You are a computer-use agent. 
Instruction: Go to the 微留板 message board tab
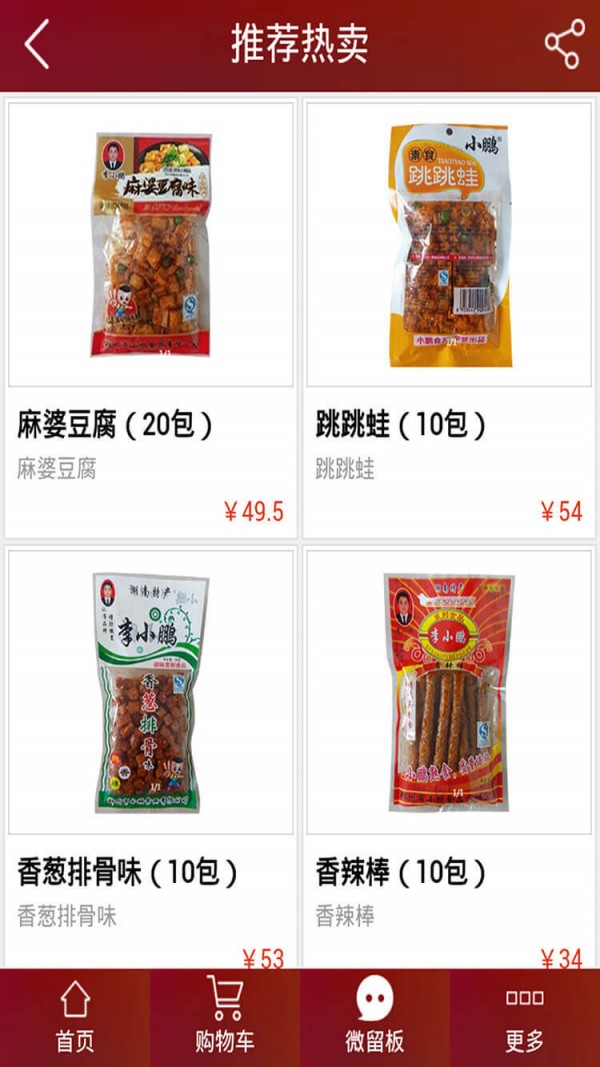click(x=375, y=1017)
